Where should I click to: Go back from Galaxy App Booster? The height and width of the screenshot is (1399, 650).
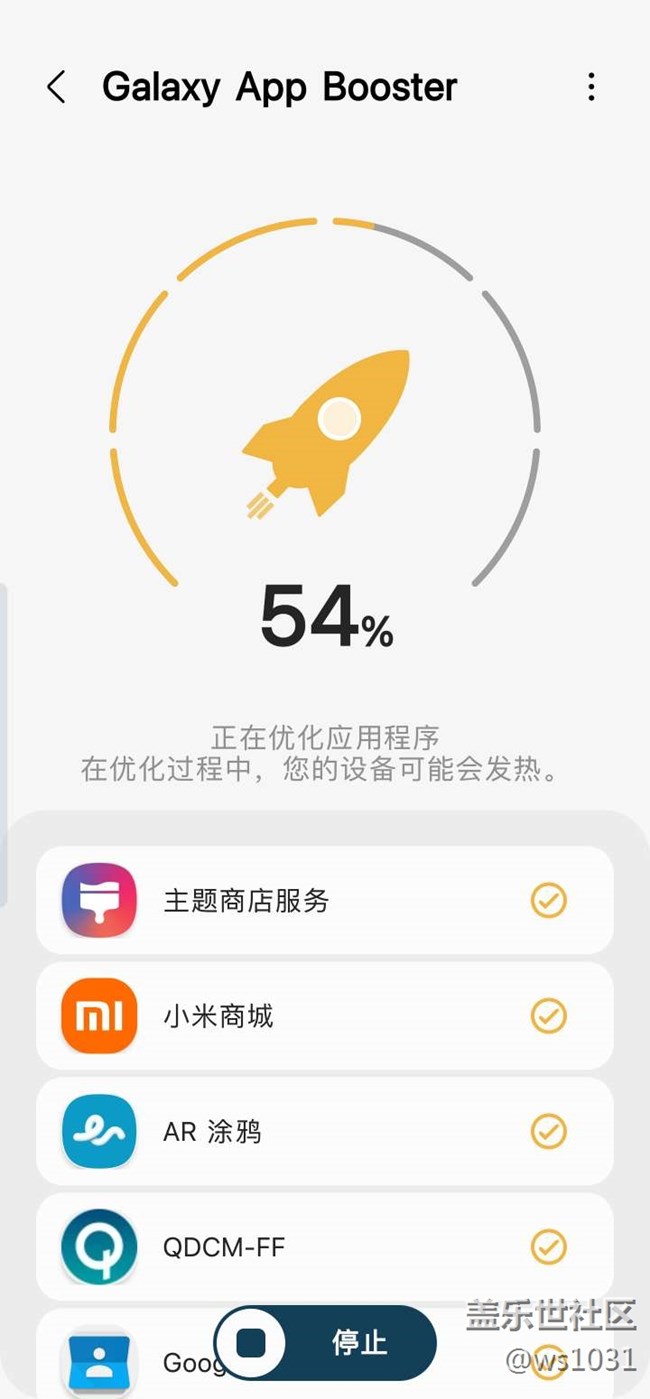tap(57, 88)
